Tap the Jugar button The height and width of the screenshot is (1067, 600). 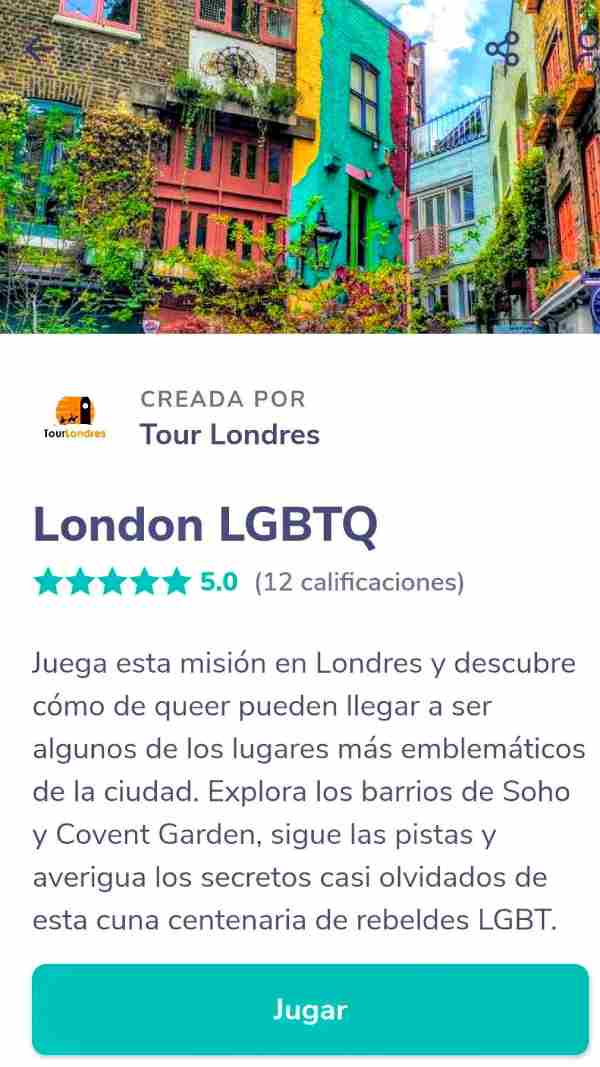(x=310, y=1009)
